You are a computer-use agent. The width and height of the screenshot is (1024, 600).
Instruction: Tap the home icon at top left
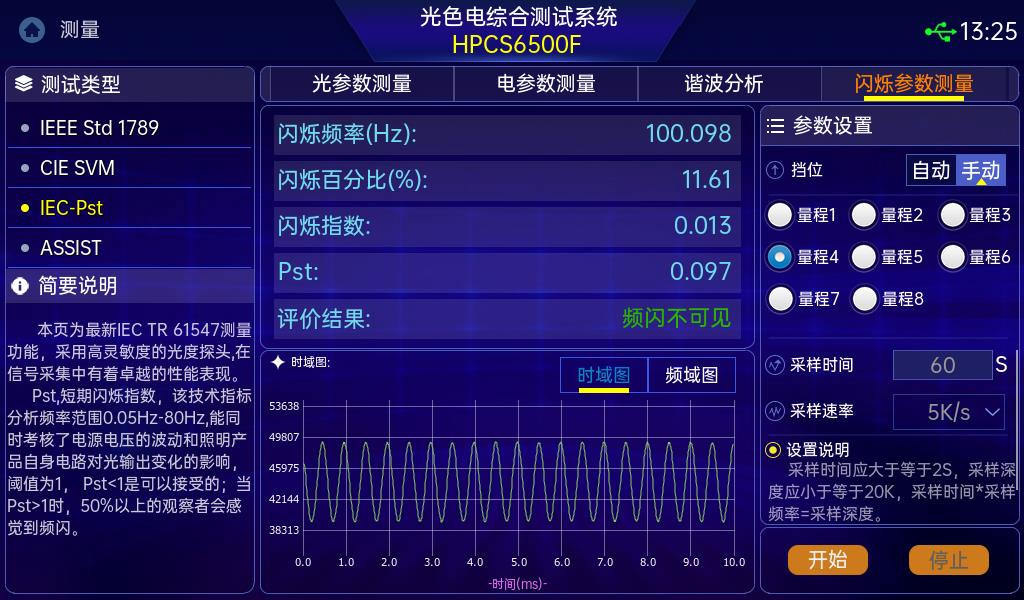point(32,30)
